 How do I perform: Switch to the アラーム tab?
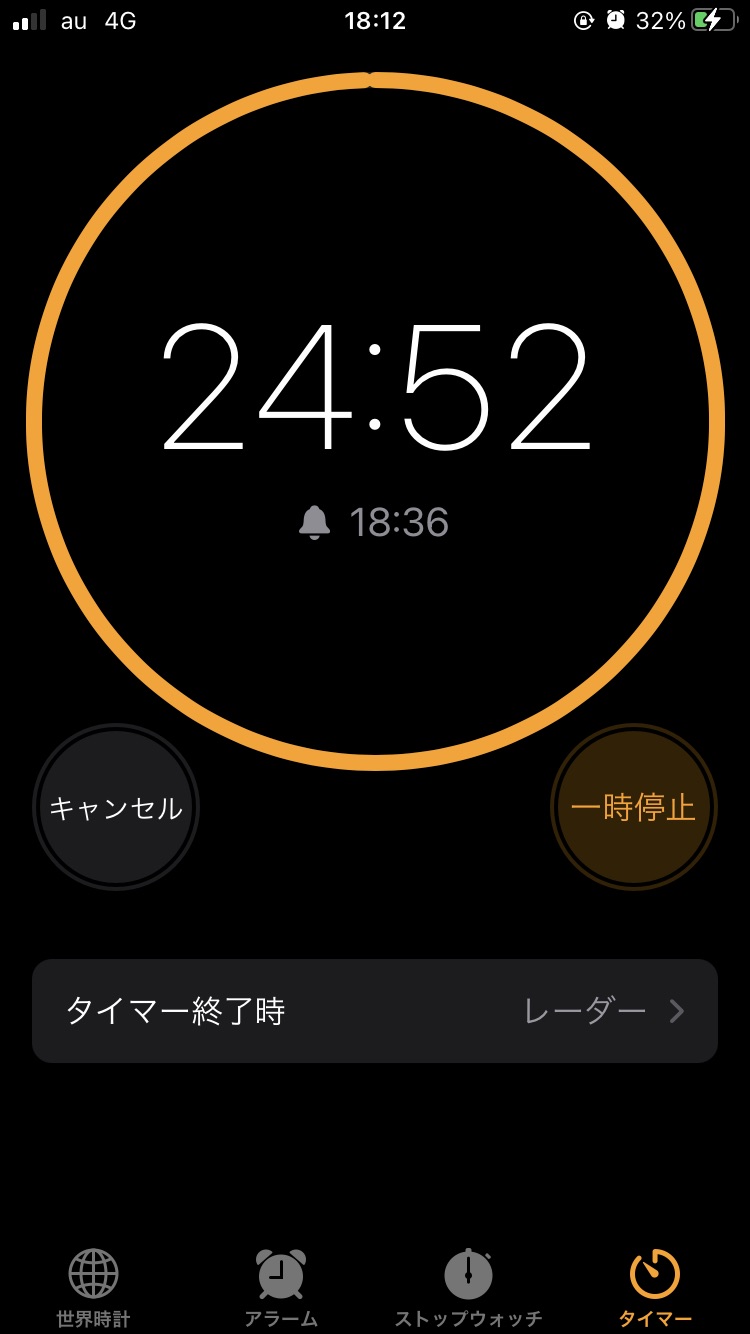281,1286
